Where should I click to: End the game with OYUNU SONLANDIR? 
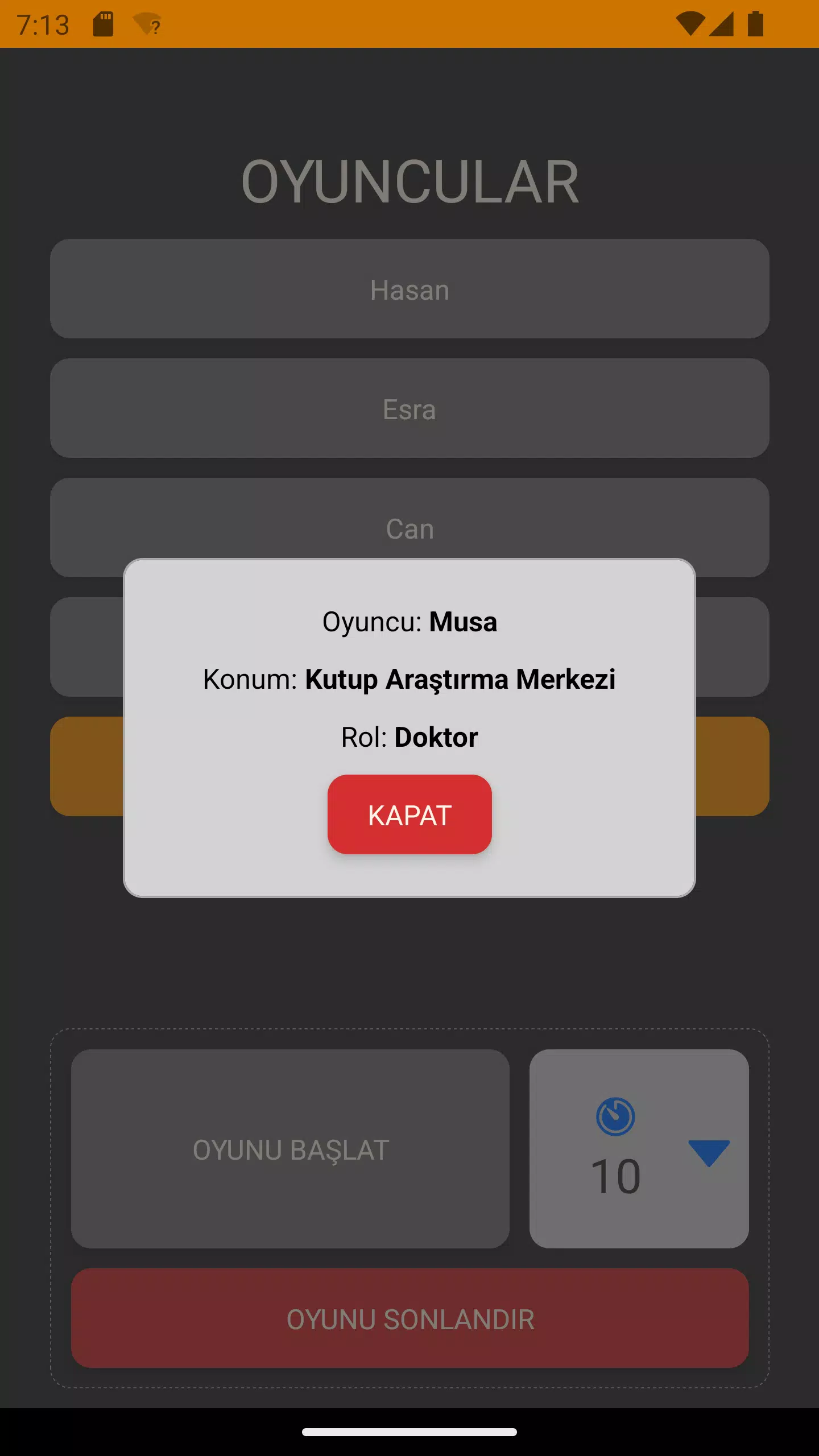(x=409, y=1318)
